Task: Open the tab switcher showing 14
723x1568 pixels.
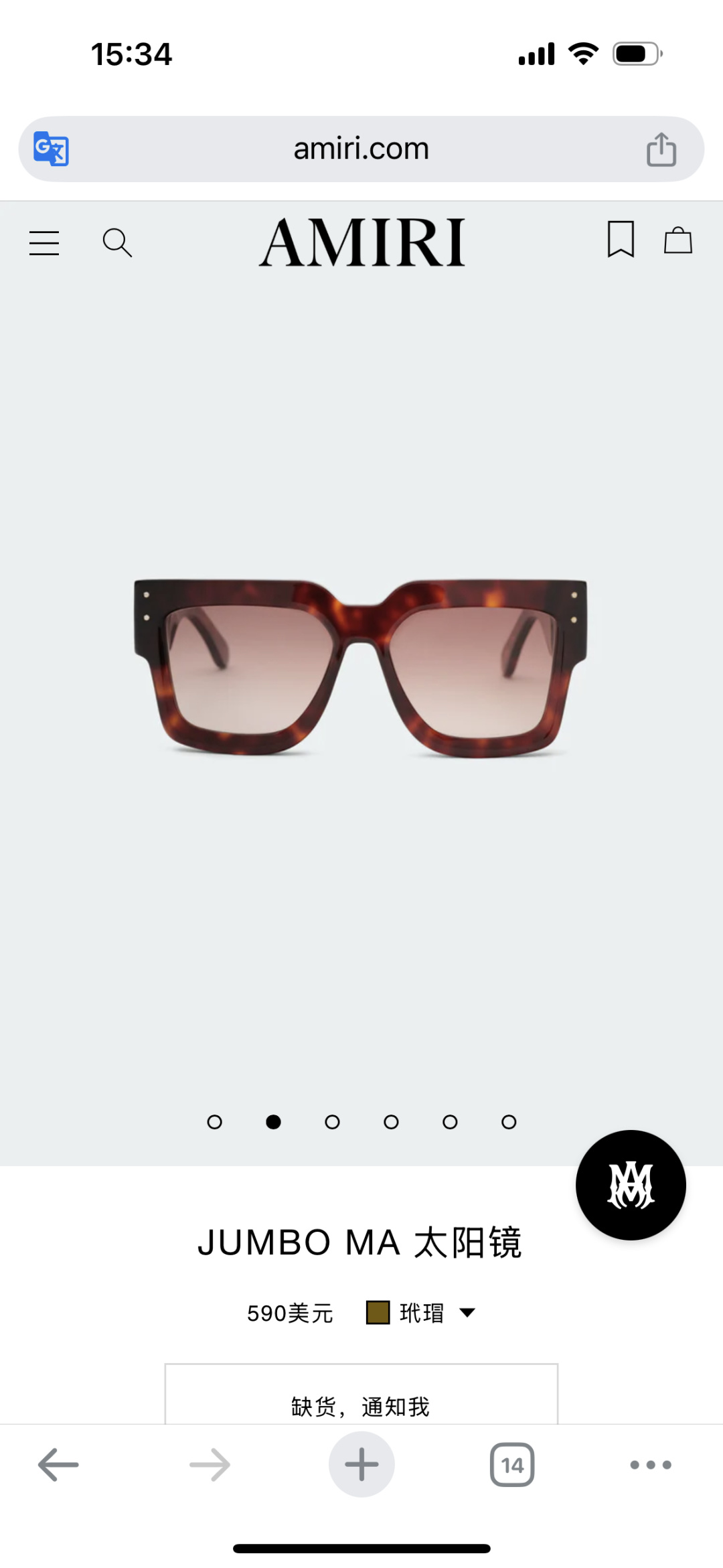Action: (512, 1465)
